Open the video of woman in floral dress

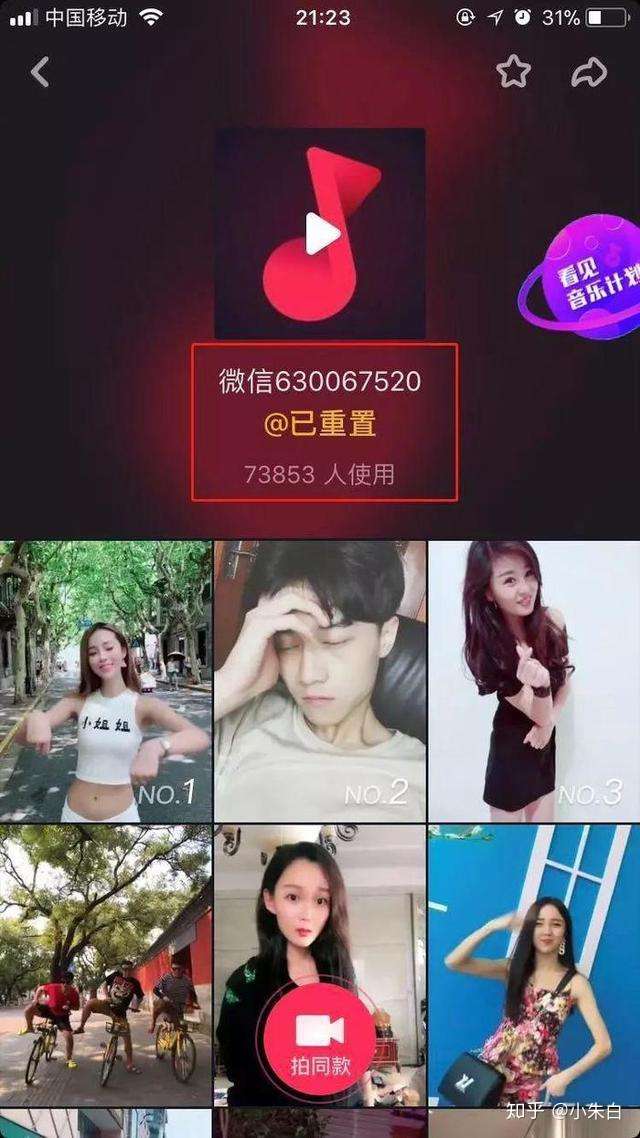click(534, 965)
